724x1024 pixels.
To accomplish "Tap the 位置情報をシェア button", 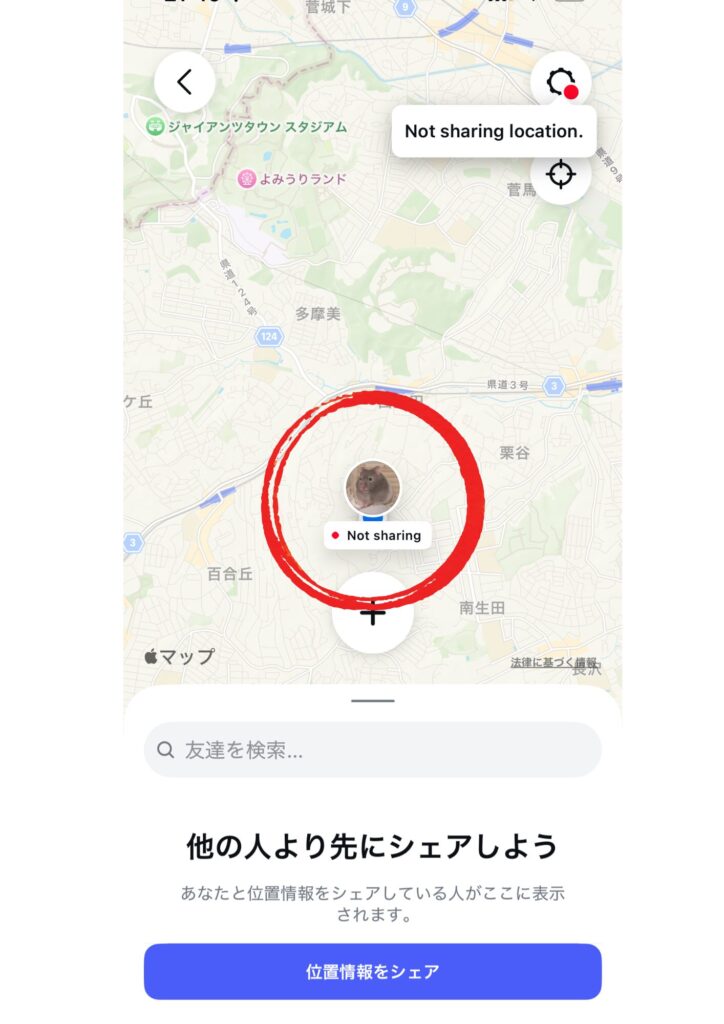I will 373,971.
